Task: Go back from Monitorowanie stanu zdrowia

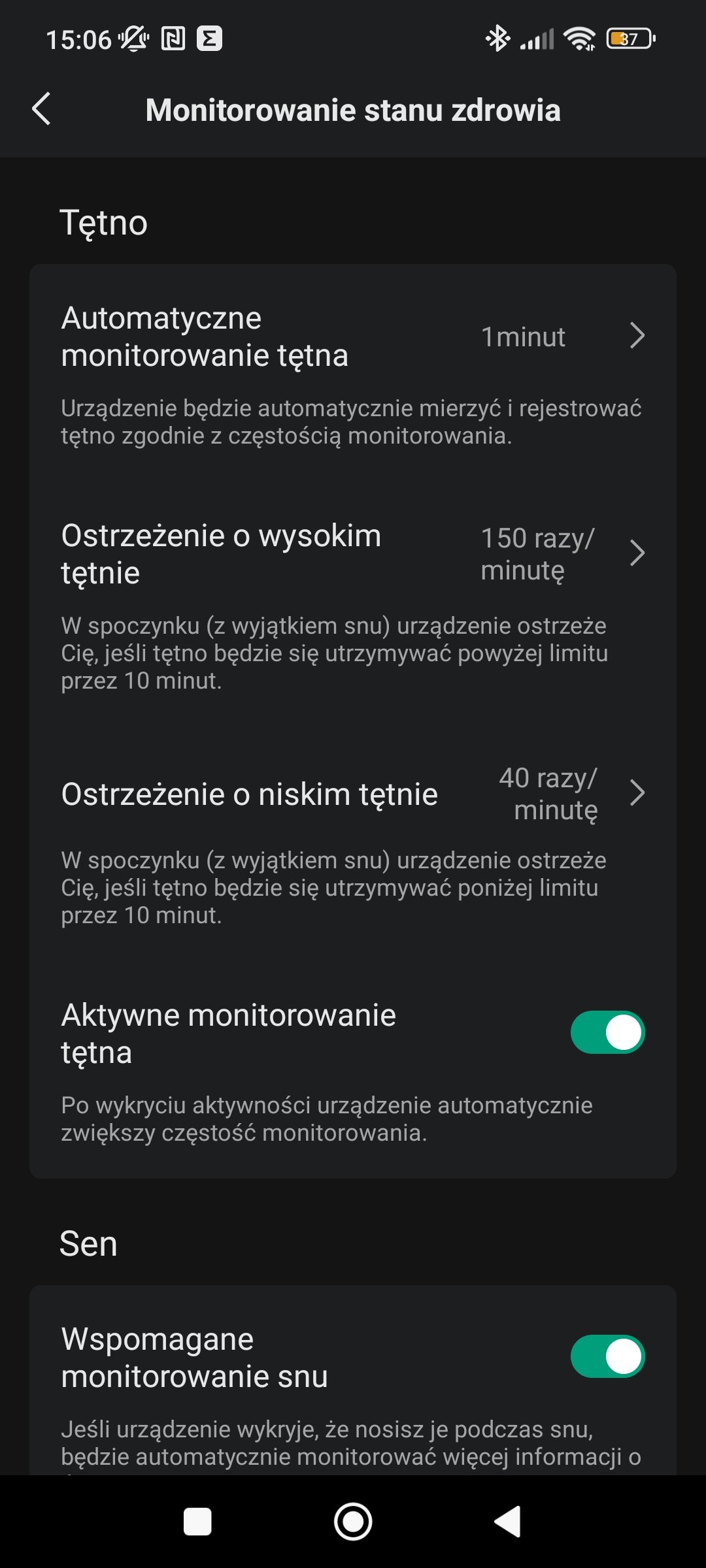Action: pos(41,109)
